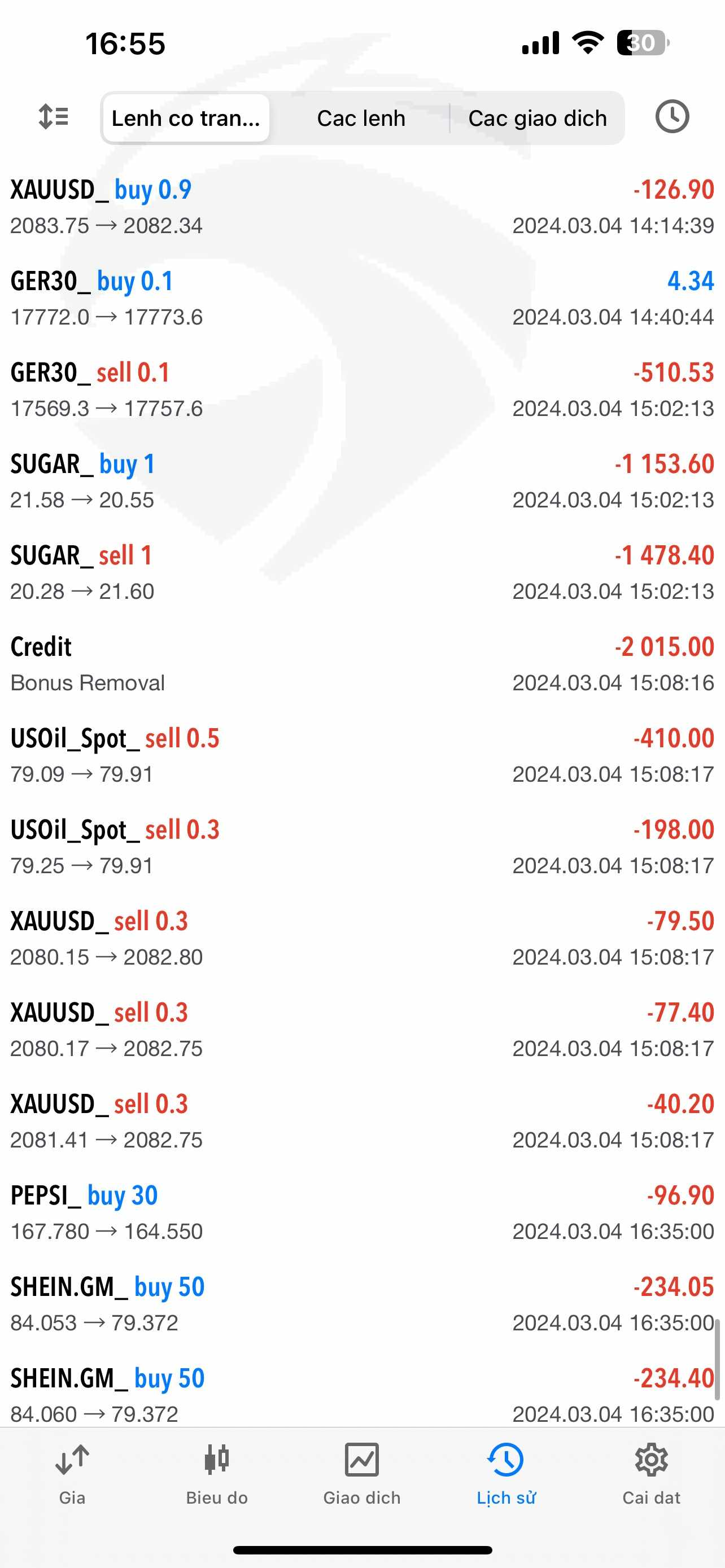The width and height of the screenshot is (725, 1568).
Task: Expand the SUGAR_ sell 1 trade
Action: coord(362,572)
